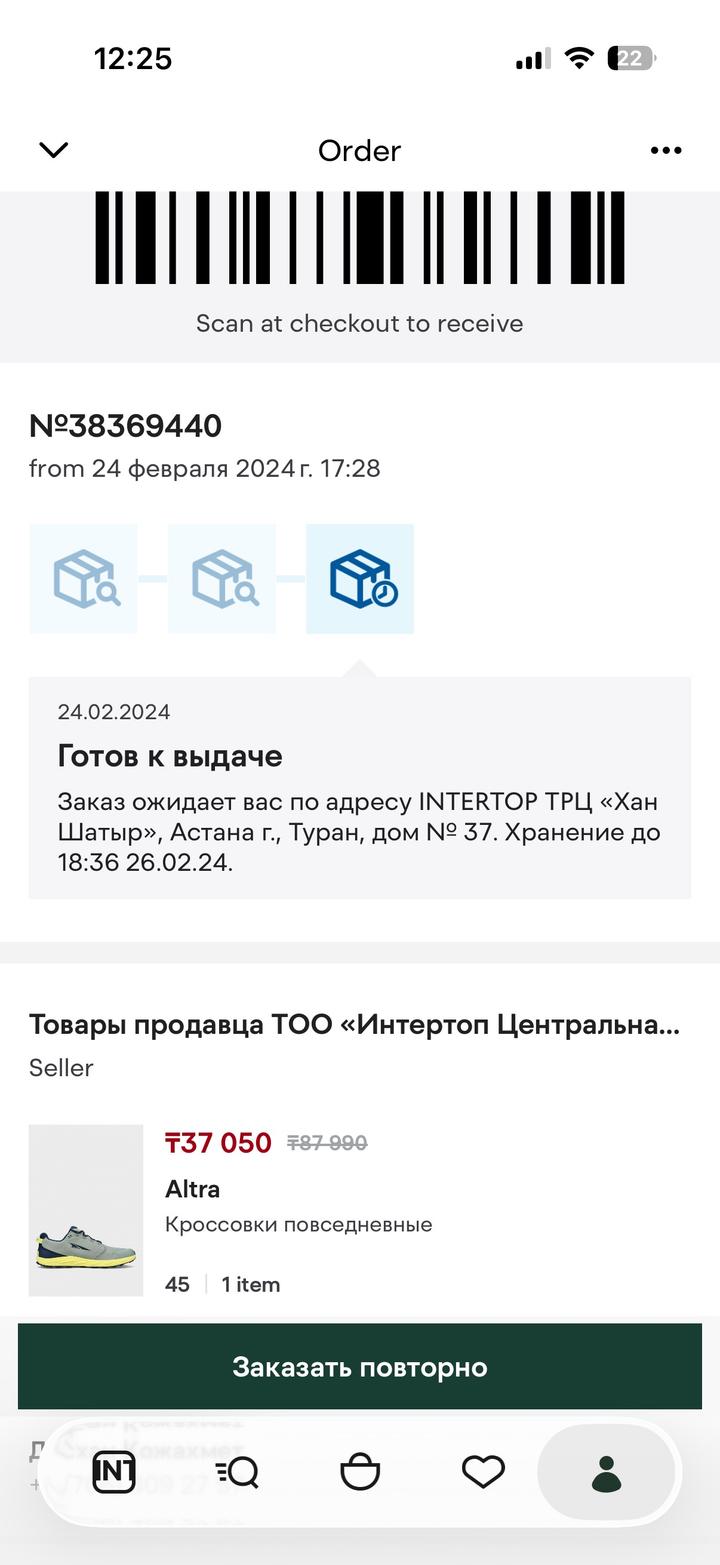
Task: Switch to the shopping basket tab
Action: pyautogui.click(x=360, y=1472)
